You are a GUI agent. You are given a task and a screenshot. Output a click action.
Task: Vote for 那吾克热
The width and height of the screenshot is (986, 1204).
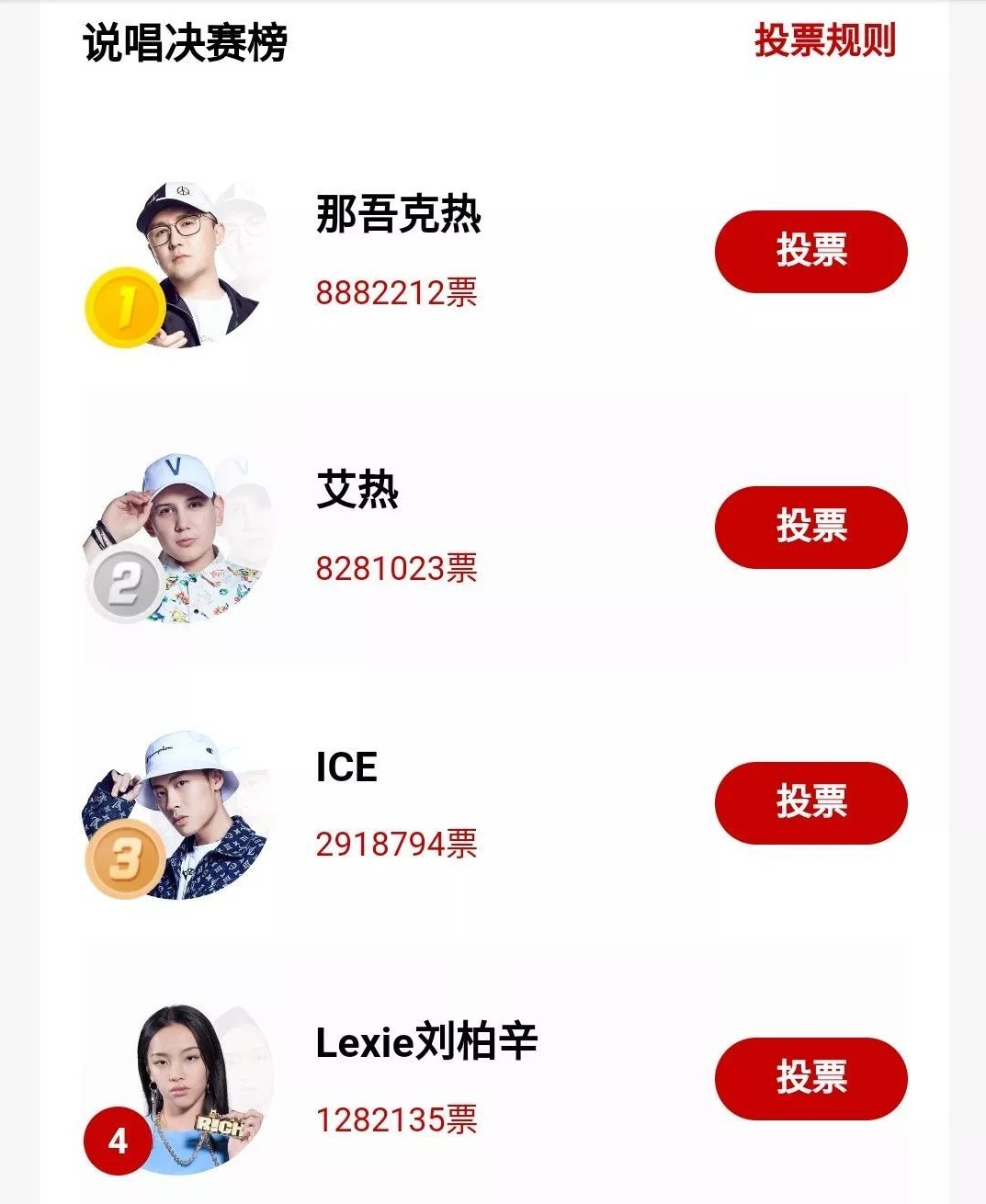[x=810, y=251]
